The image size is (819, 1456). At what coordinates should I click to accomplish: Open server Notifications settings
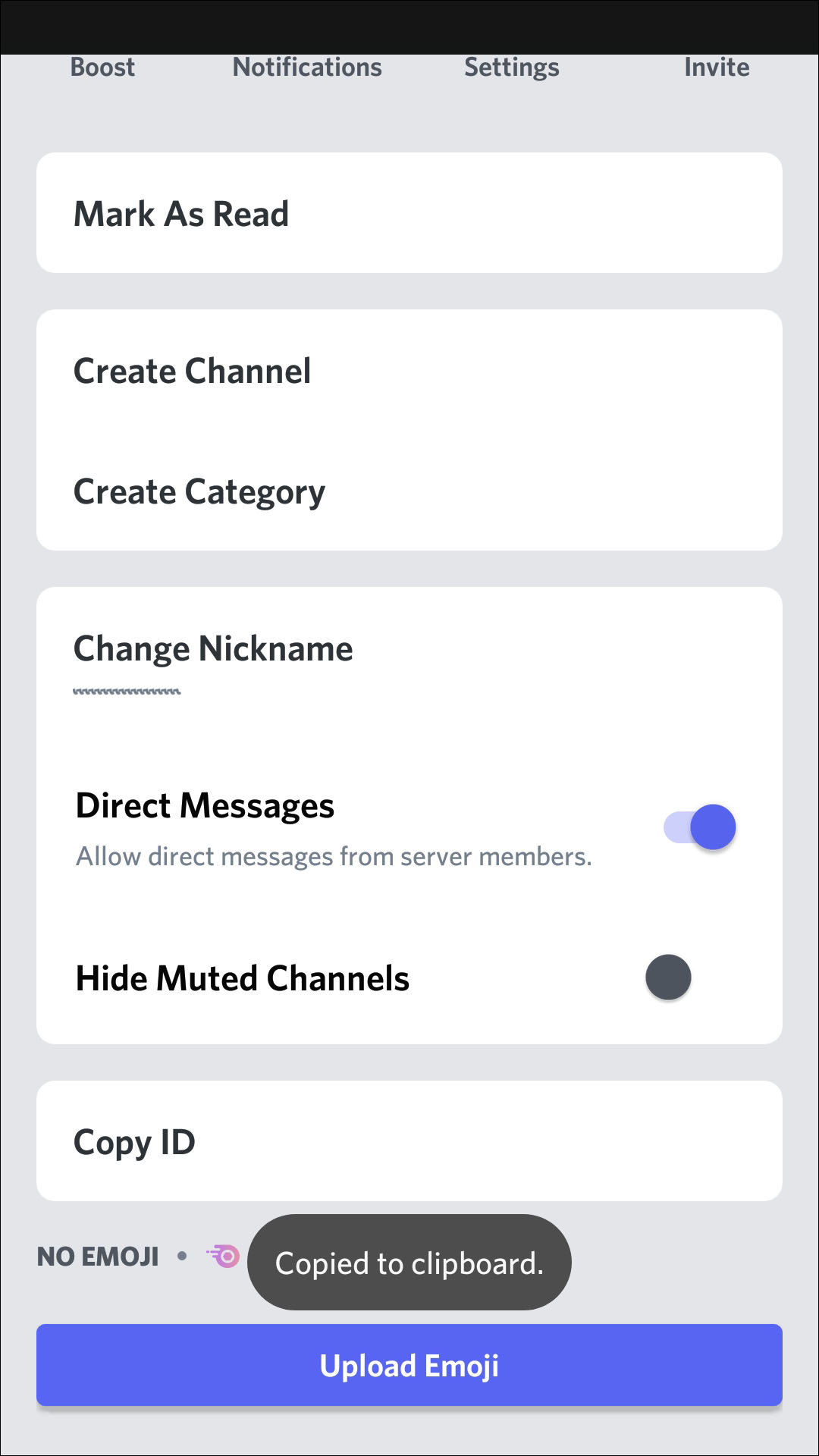pyautogui.click(x=307, y=67)
